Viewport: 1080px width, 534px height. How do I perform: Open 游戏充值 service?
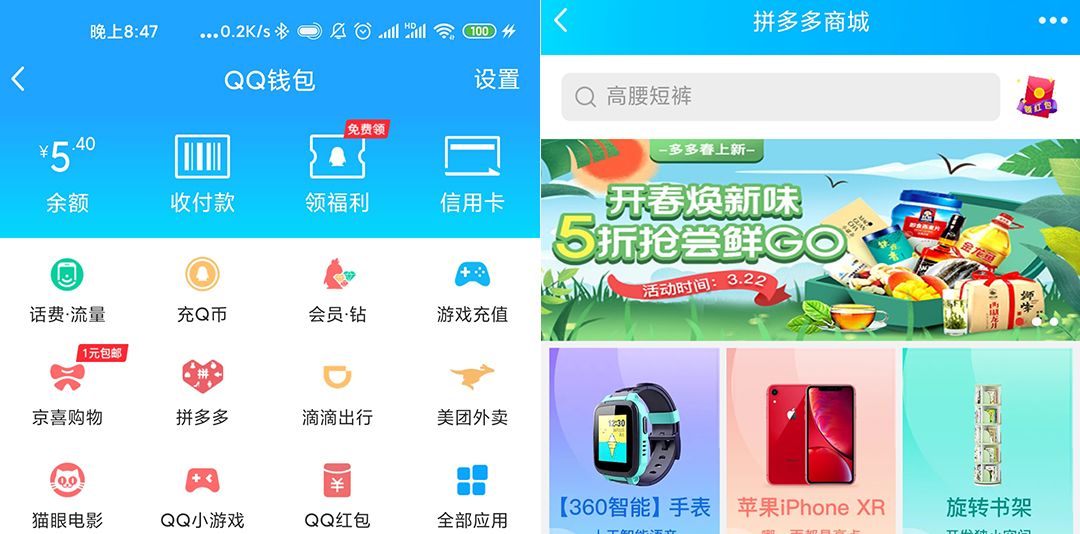click(x=472, y=290)
